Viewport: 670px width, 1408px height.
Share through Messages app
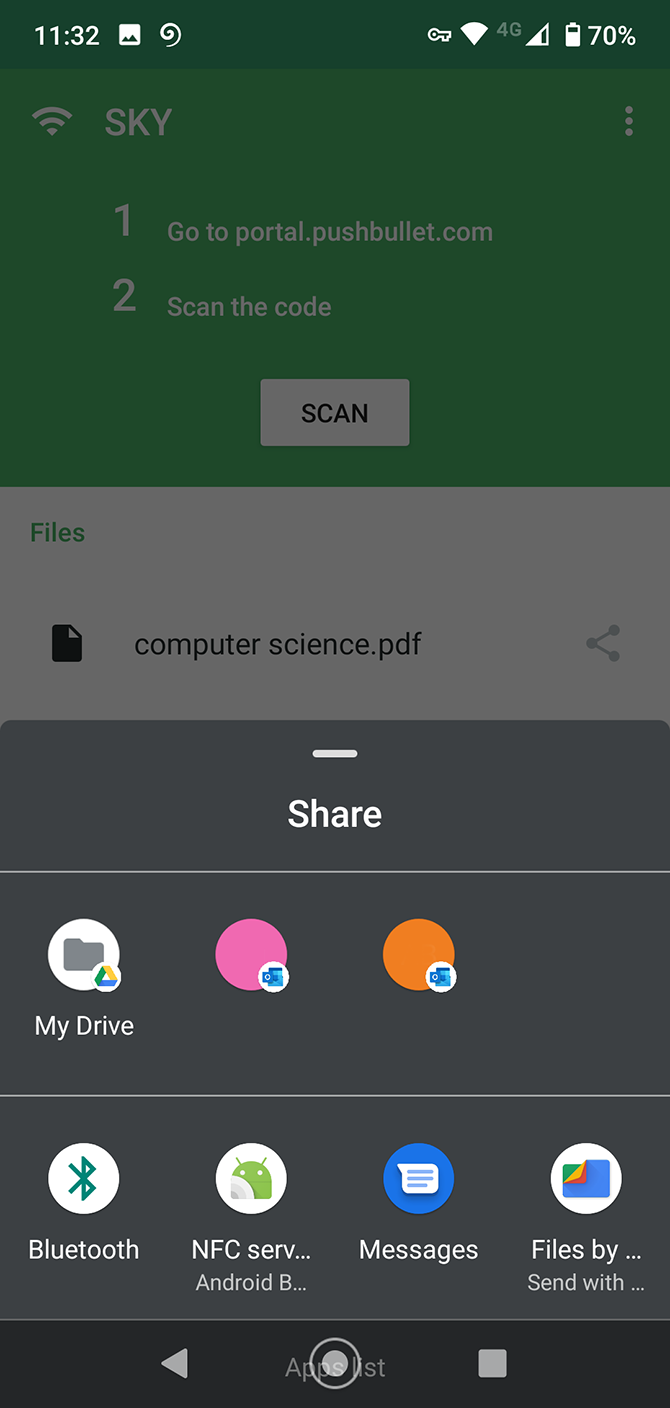(419, 1180)
